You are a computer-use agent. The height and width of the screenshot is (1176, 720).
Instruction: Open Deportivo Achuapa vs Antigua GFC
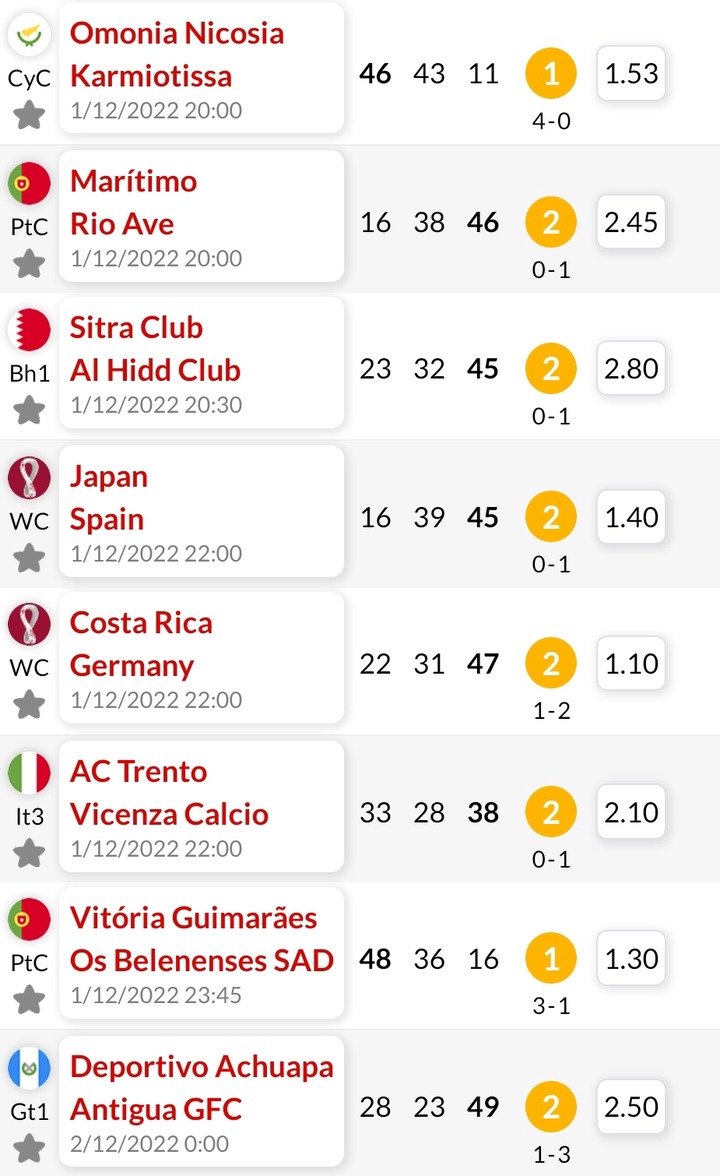point(202,1102)
